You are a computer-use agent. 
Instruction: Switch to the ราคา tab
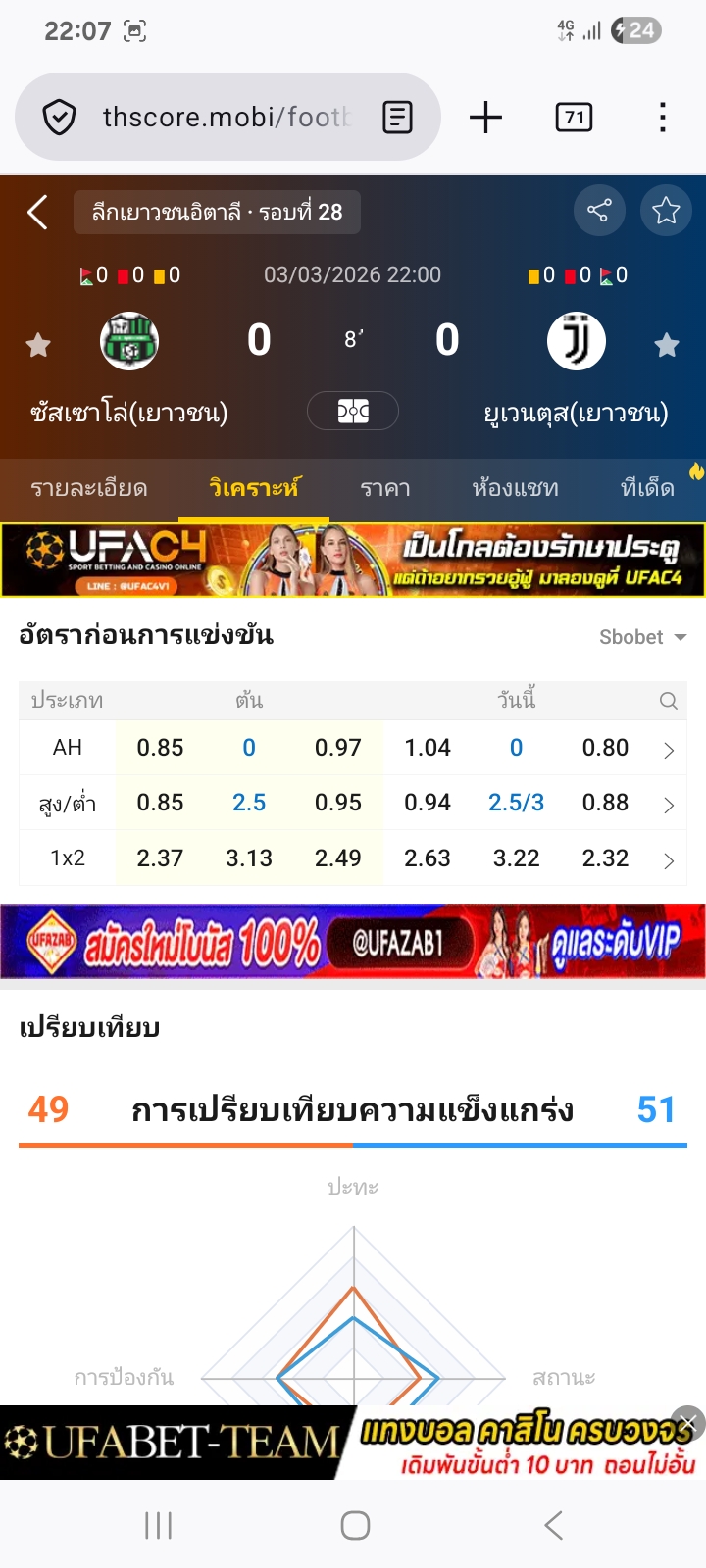(x=385, y=488)
